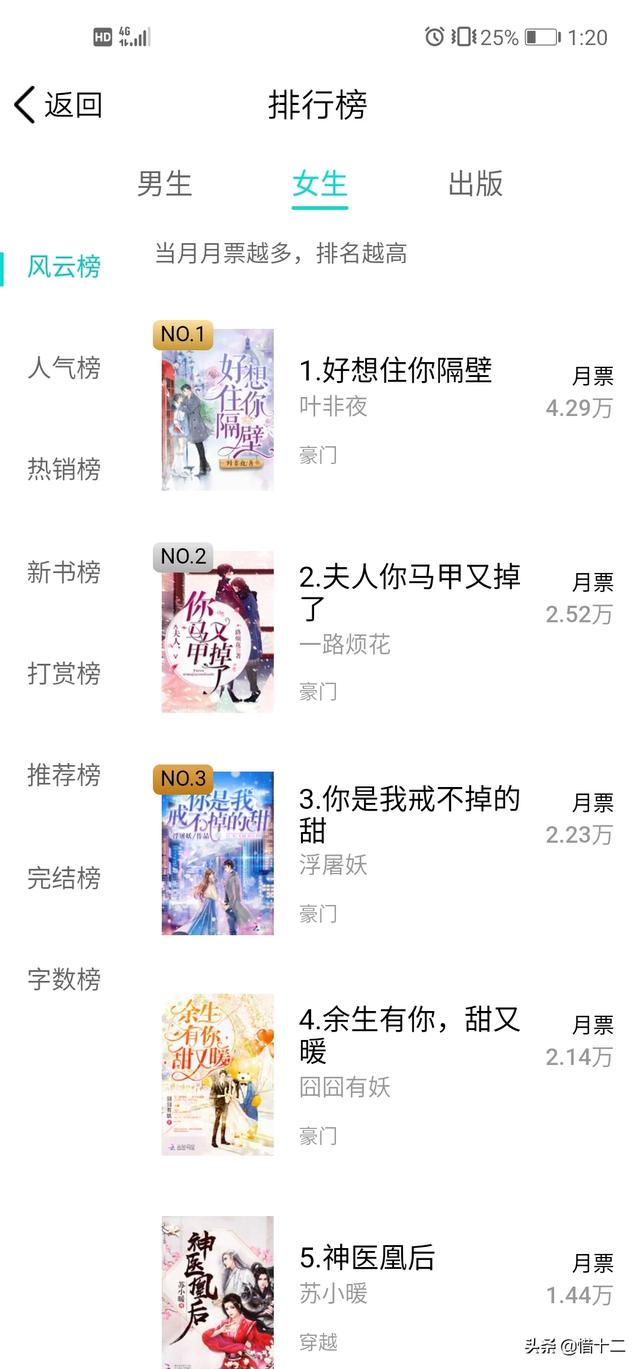Show the 热销榜 ranking
The width and height of the screenshot is (640, 1369).
click(x=64, y=469)
